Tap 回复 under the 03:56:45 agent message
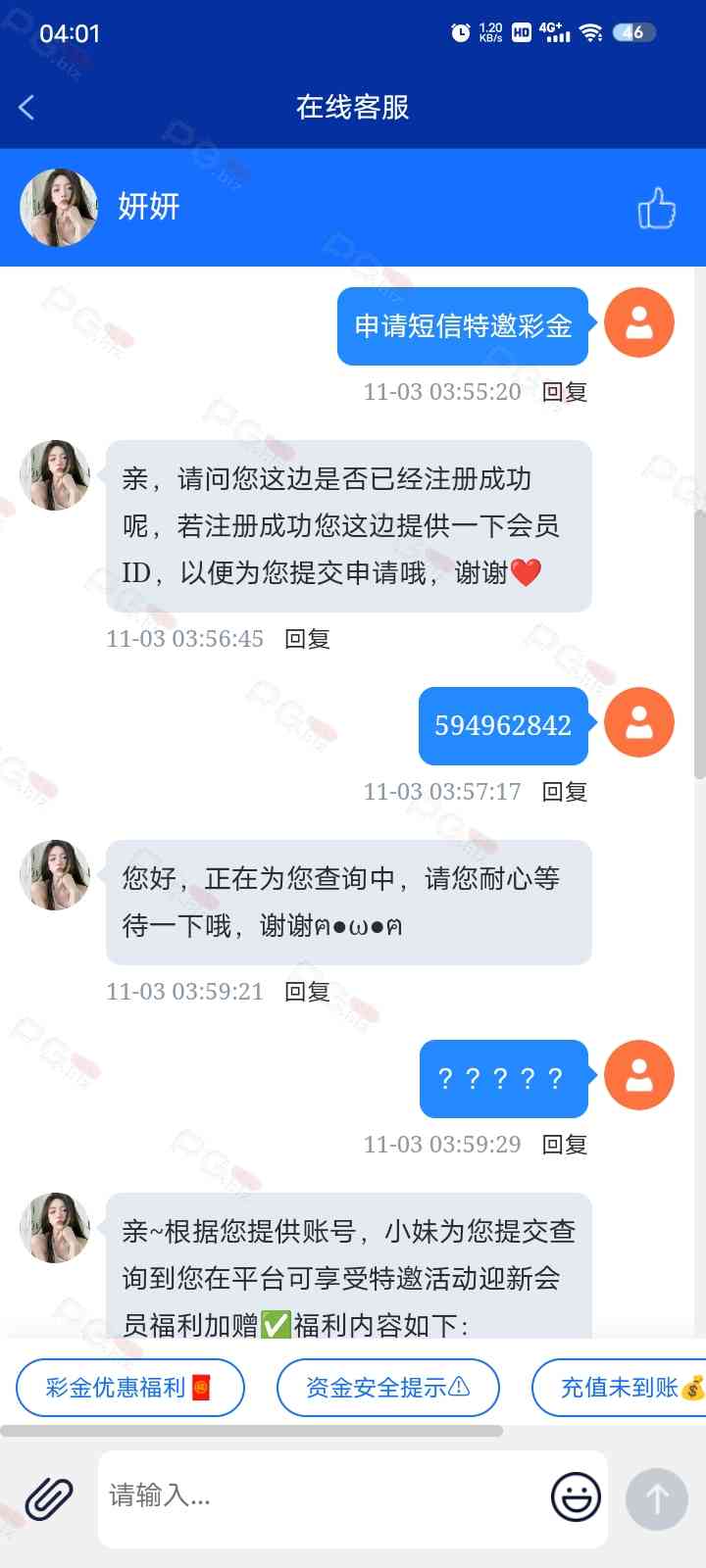The height and width of the screenshot is (1568, 706). 307,639
